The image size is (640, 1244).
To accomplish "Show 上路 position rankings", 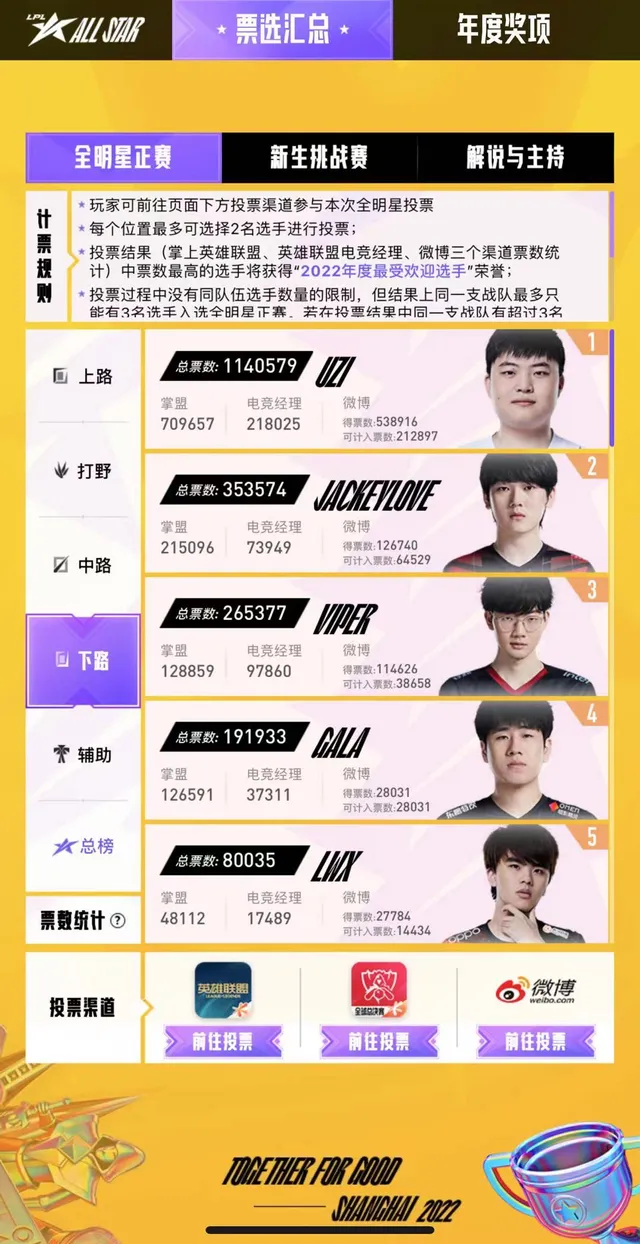I will [83, 376].
